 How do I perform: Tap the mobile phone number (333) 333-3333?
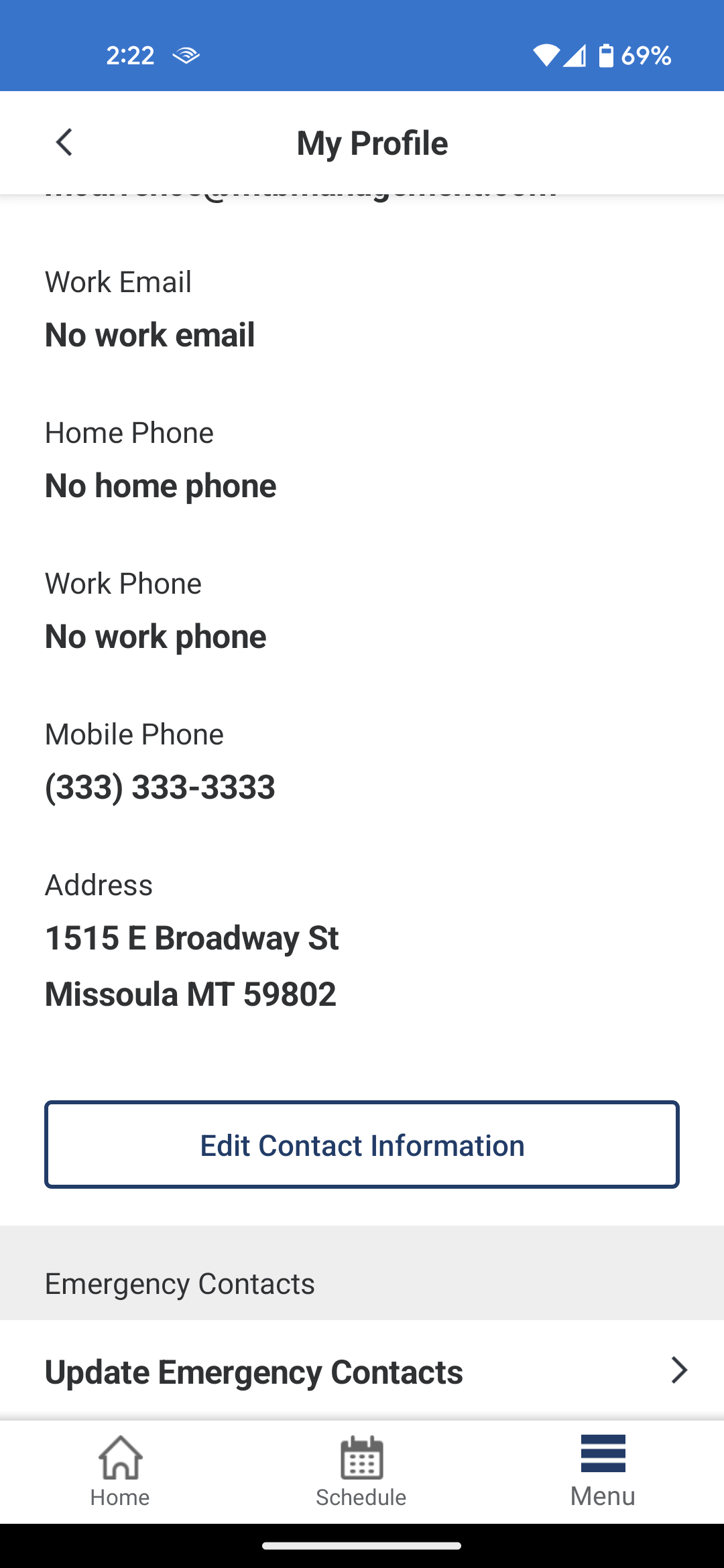tap(160, 786)
